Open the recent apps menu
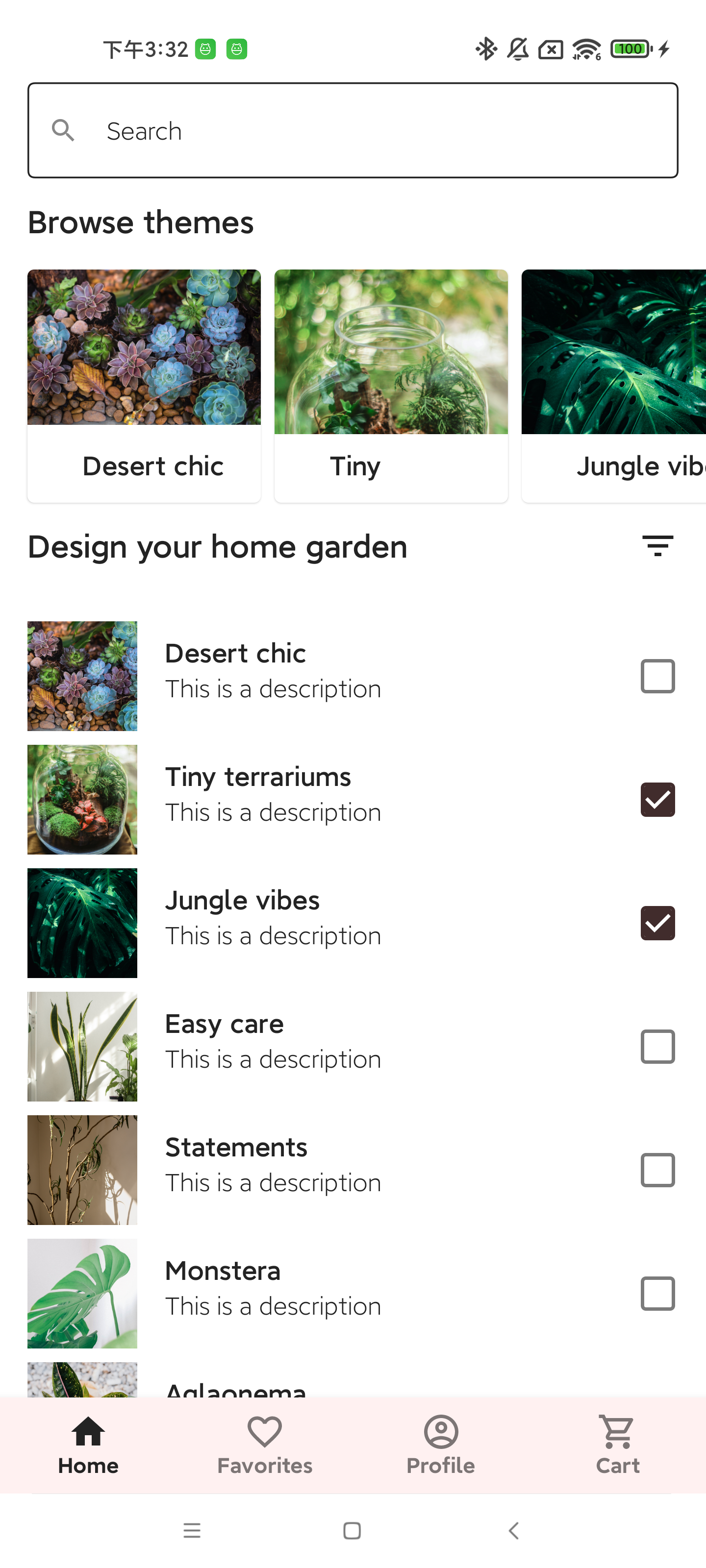This screenshot has width=706, height=1568. click(x=192, y=1530)
